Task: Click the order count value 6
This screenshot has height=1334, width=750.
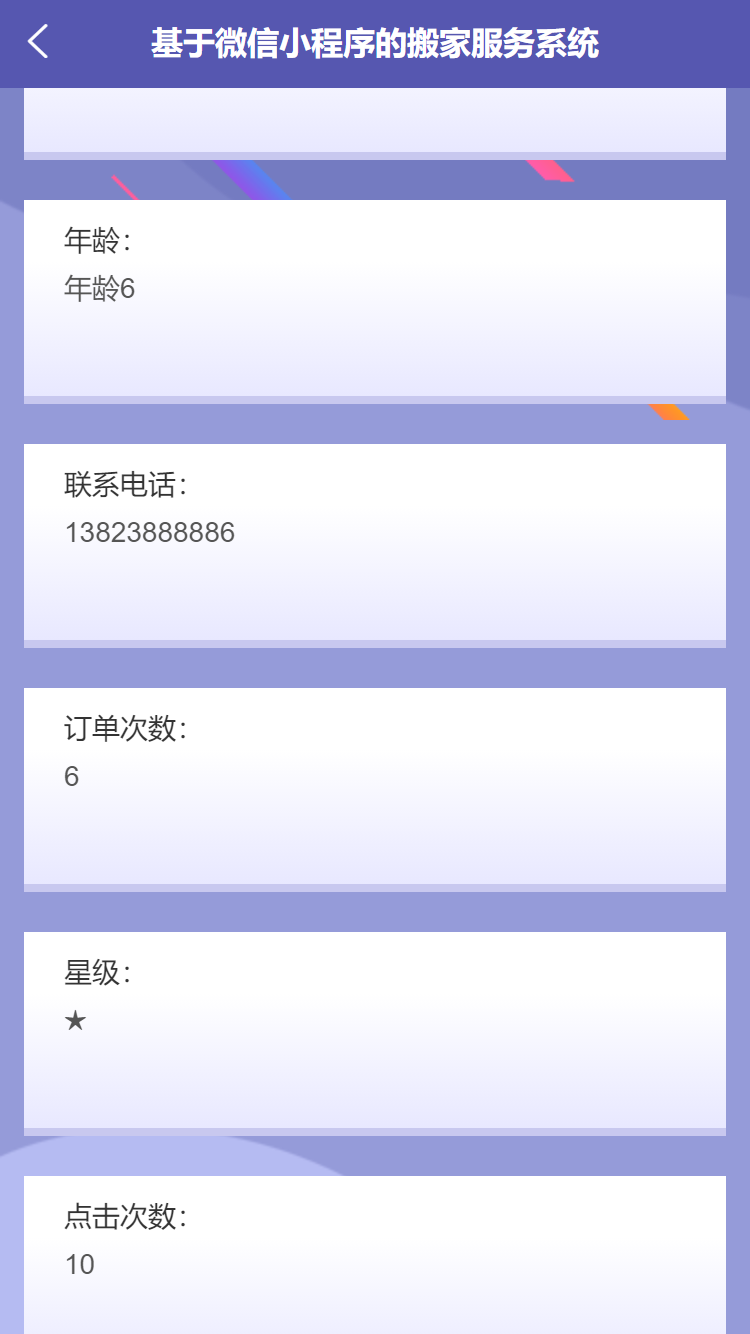Action: [x=71, y=776]
